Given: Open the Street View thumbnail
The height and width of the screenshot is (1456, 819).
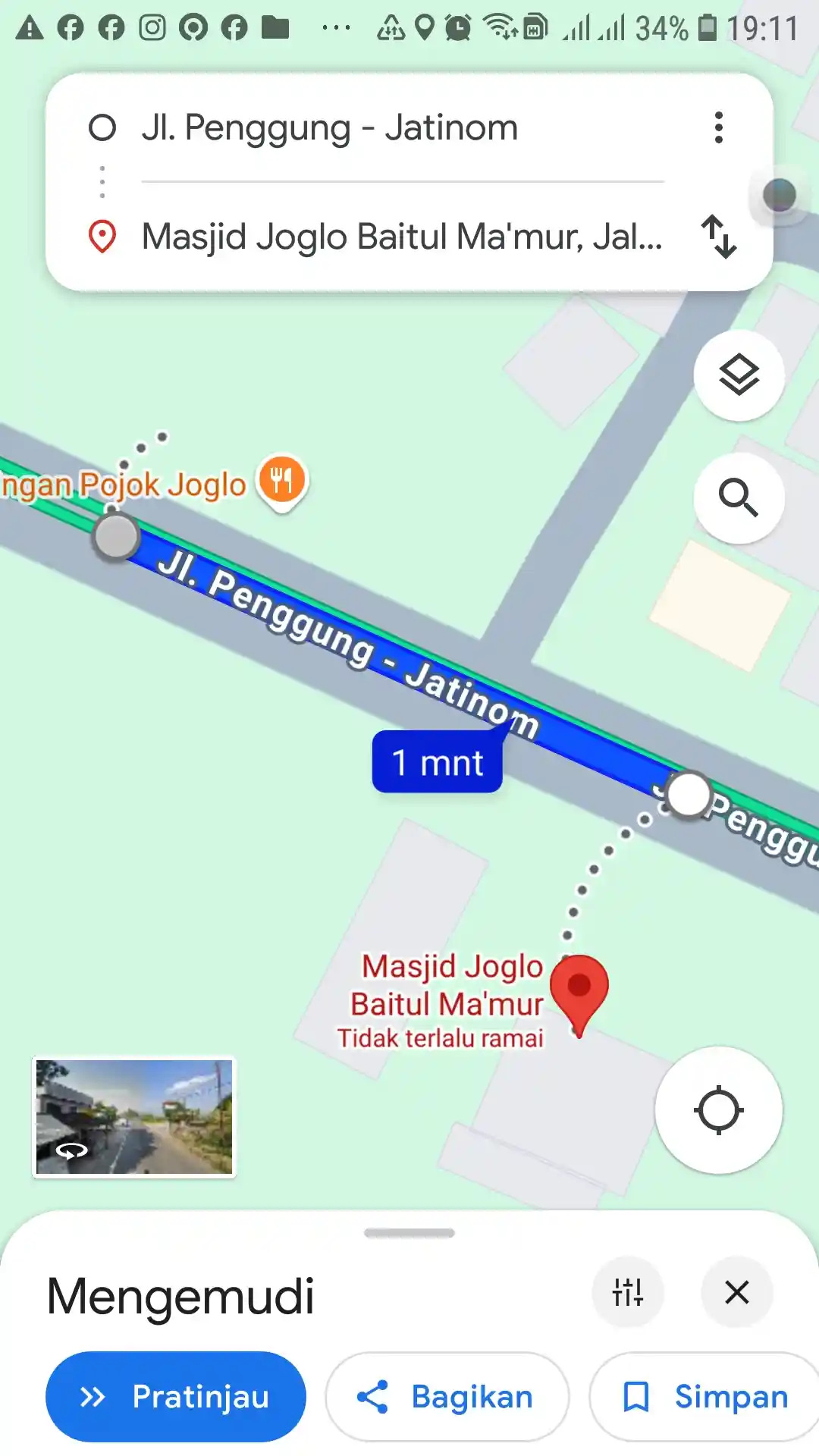Looking at the screenshot, I should coord(134,1117).
